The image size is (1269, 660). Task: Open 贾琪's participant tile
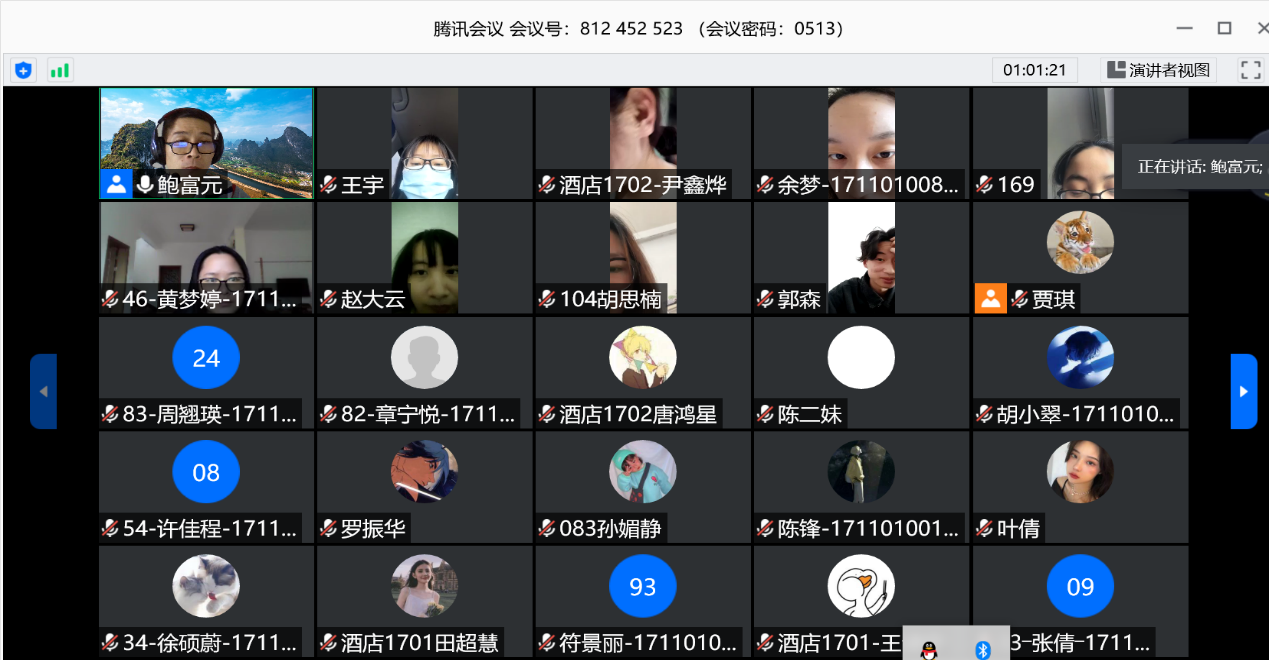(x=1080, y=257)
